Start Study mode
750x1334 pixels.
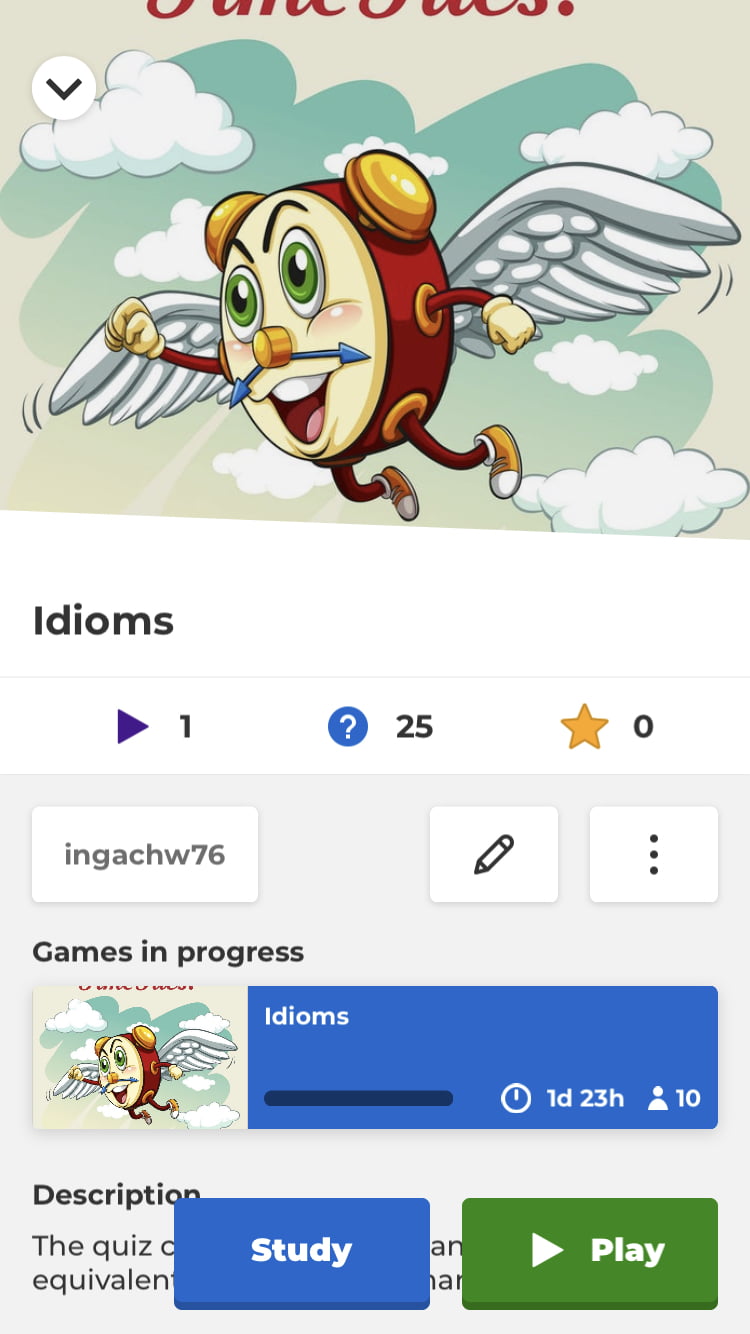[302, 1251]
